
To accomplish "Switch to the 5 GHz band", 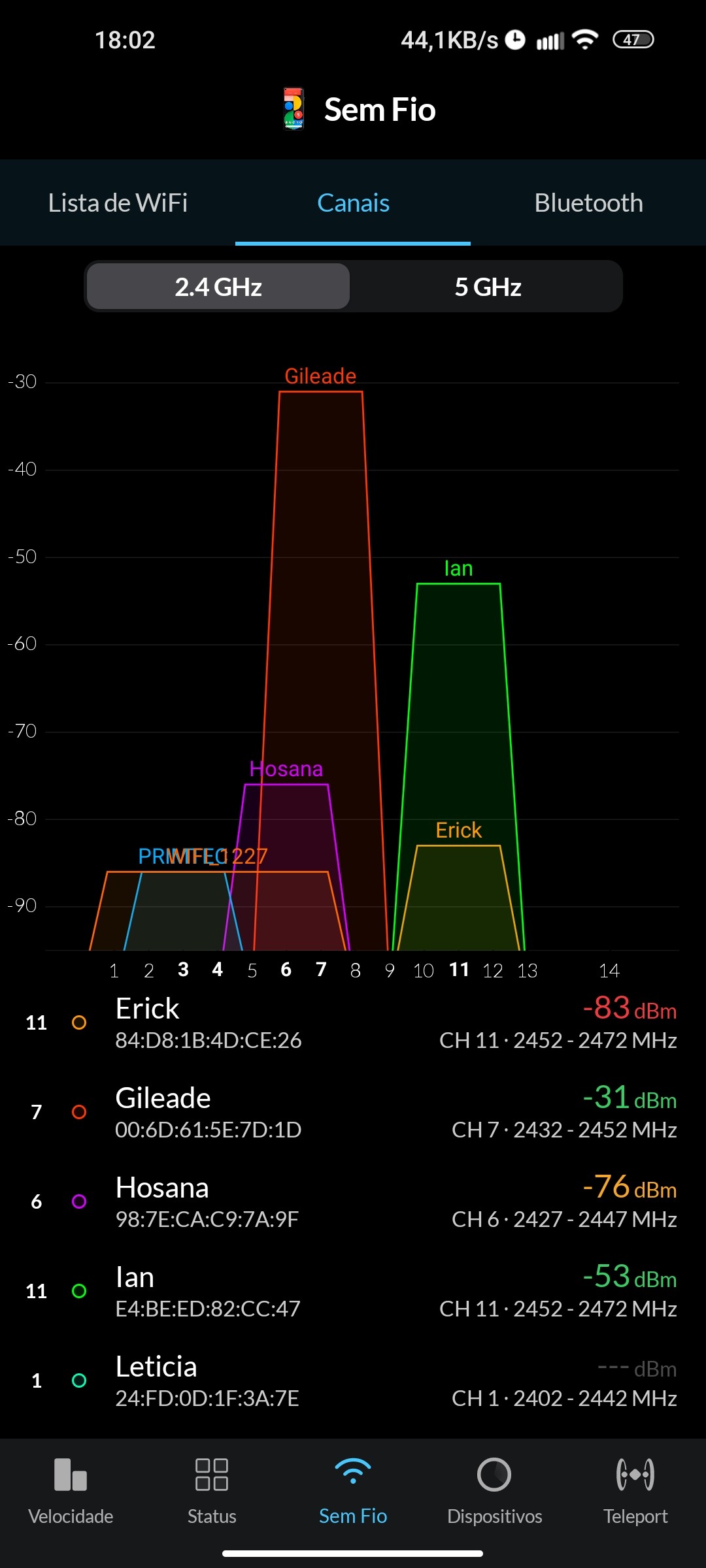I will click(x=488, y=287).
